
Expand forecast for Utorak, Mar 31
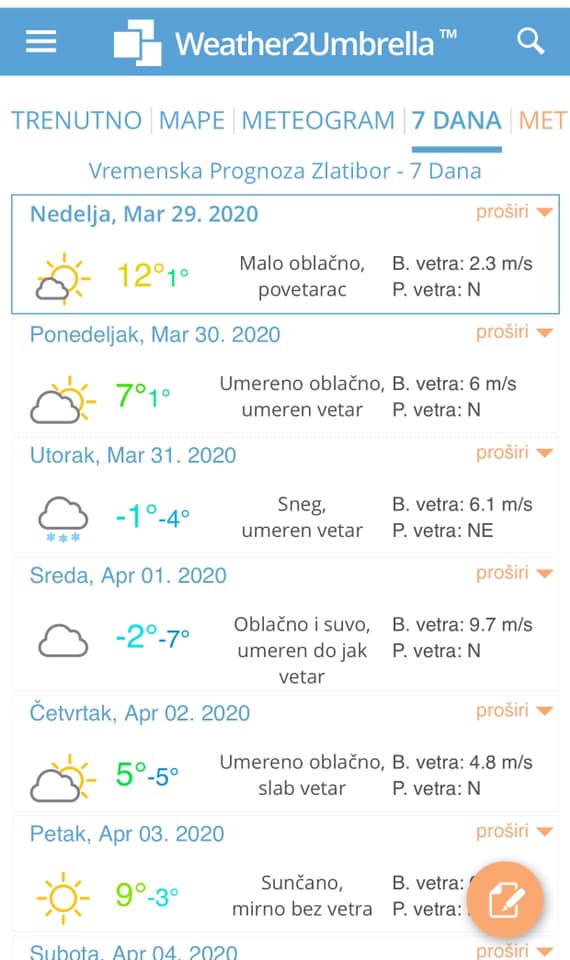514,452
